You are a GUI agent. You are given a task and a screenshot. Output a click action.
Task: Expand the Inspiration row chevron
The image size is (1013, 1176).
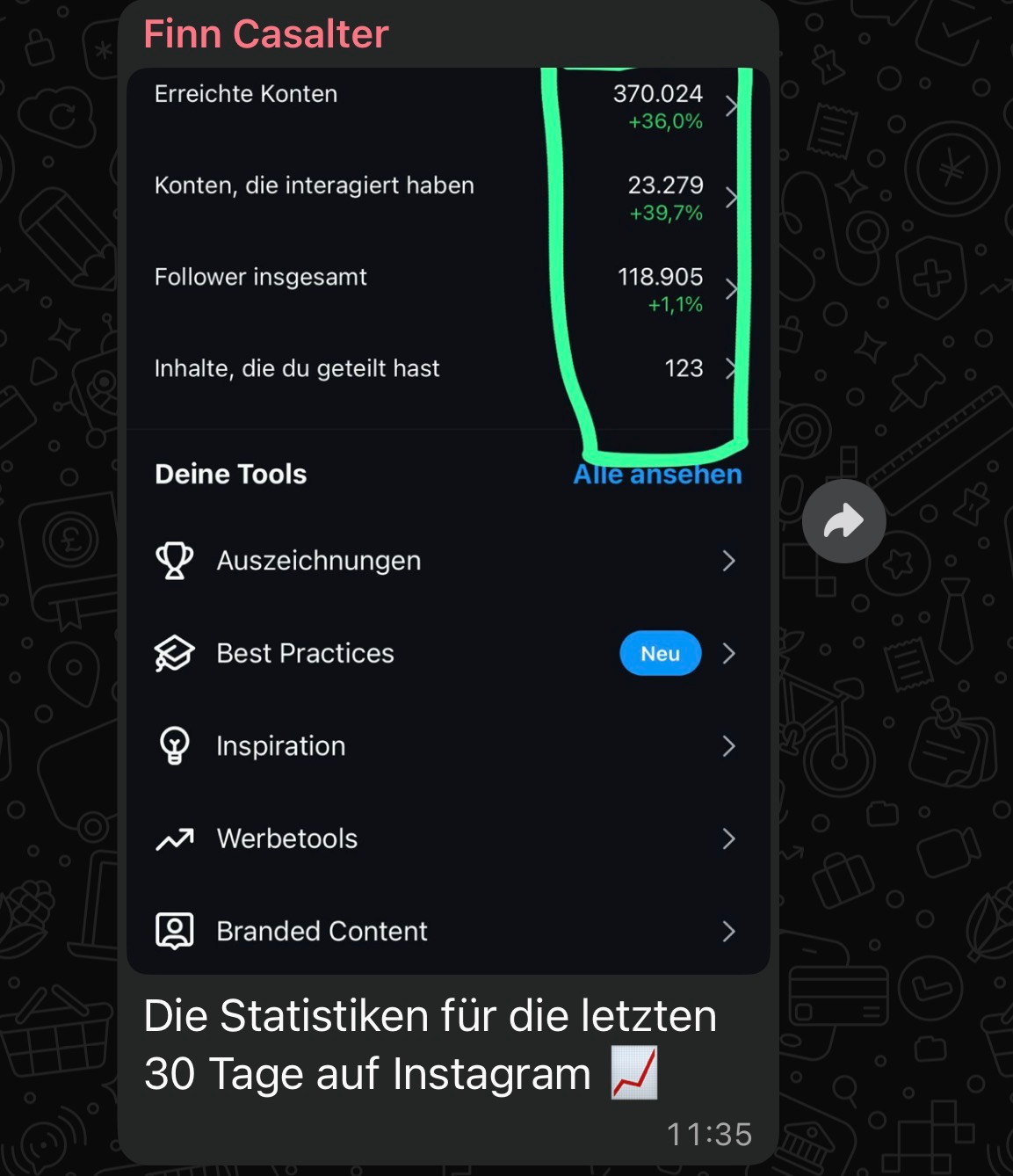tap(729, 746)
